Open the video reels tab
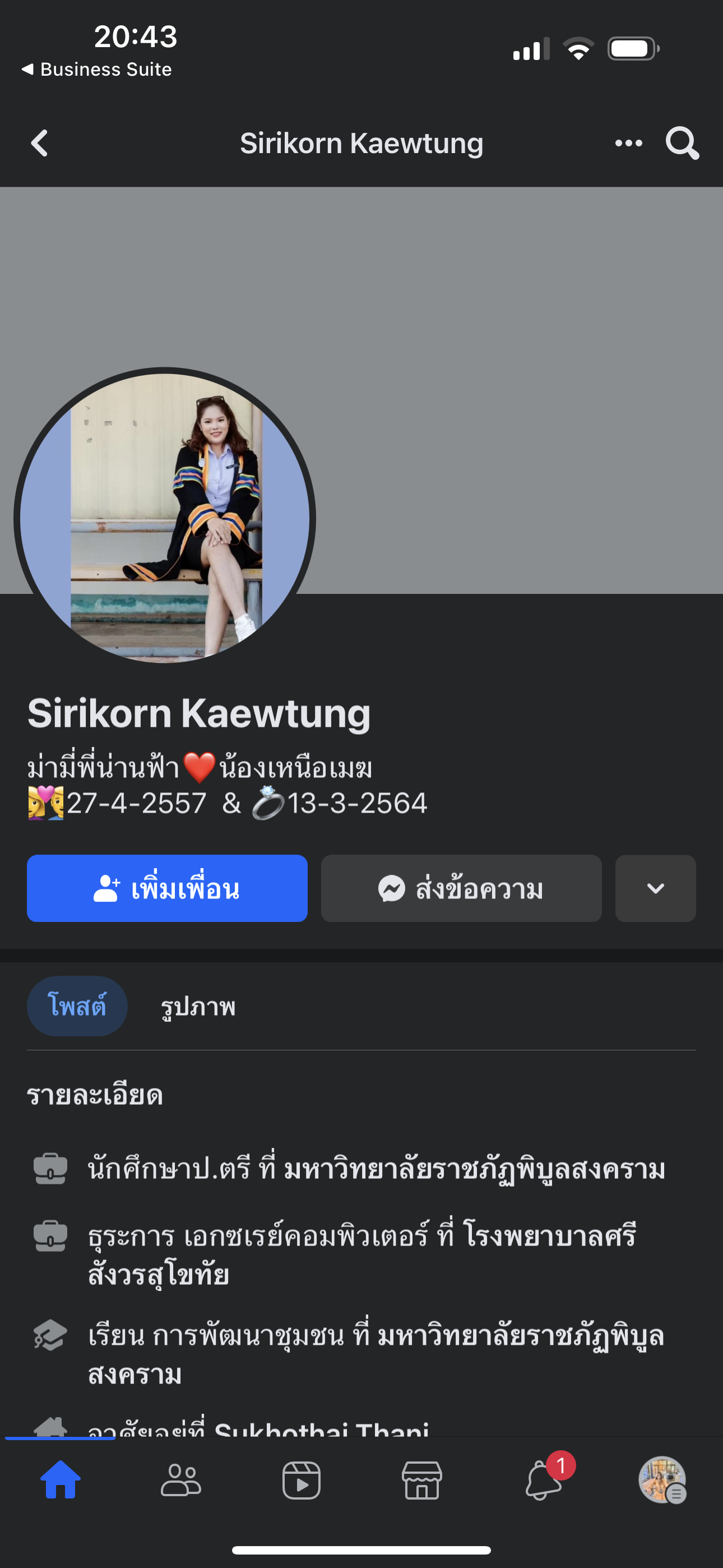Image resolution: width=723 pixels, height=1568 pixels. [302, 1480]
